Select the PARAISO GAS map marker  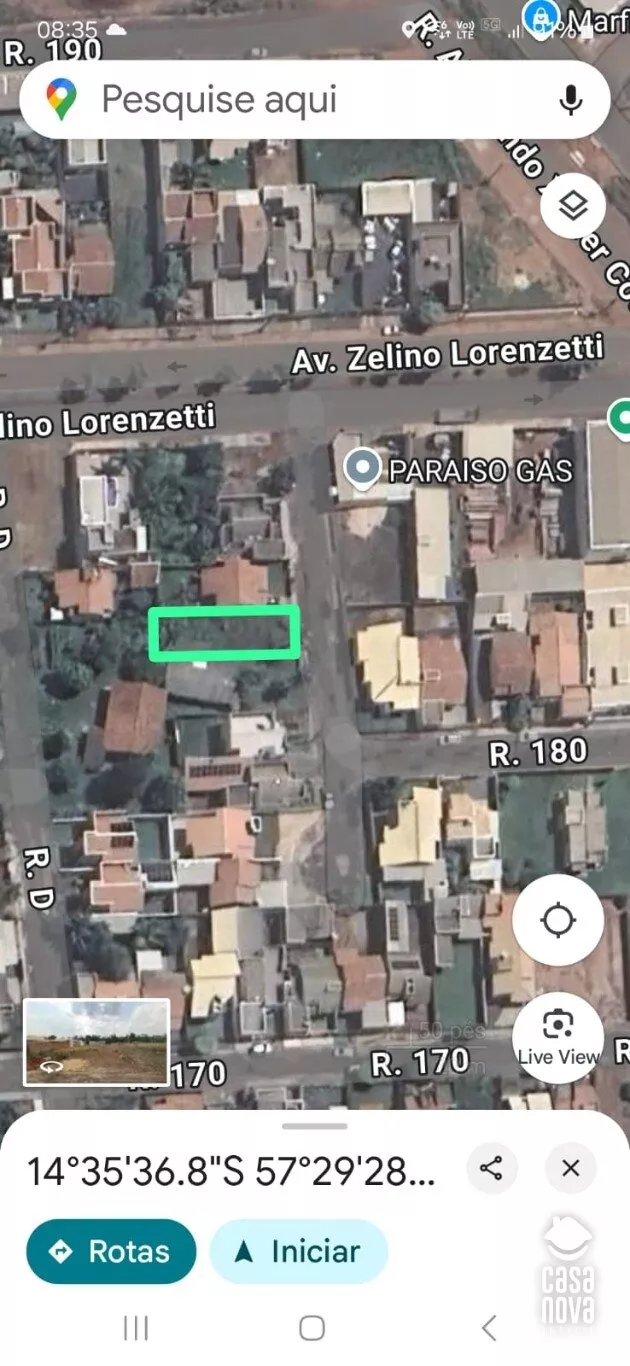[x=361, y=468]
